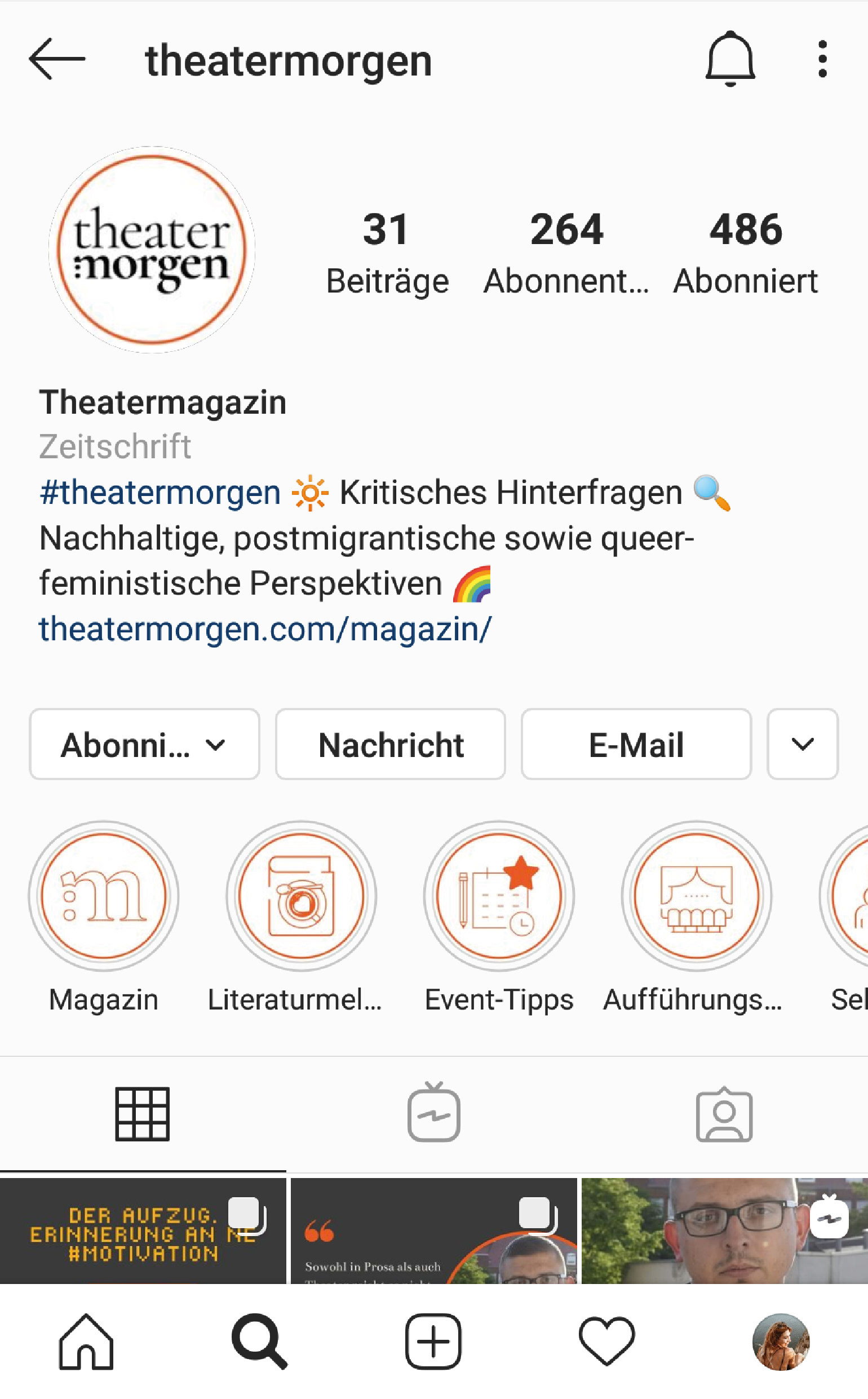Open the Aufführungs... story highlight

tap(696, 896)
